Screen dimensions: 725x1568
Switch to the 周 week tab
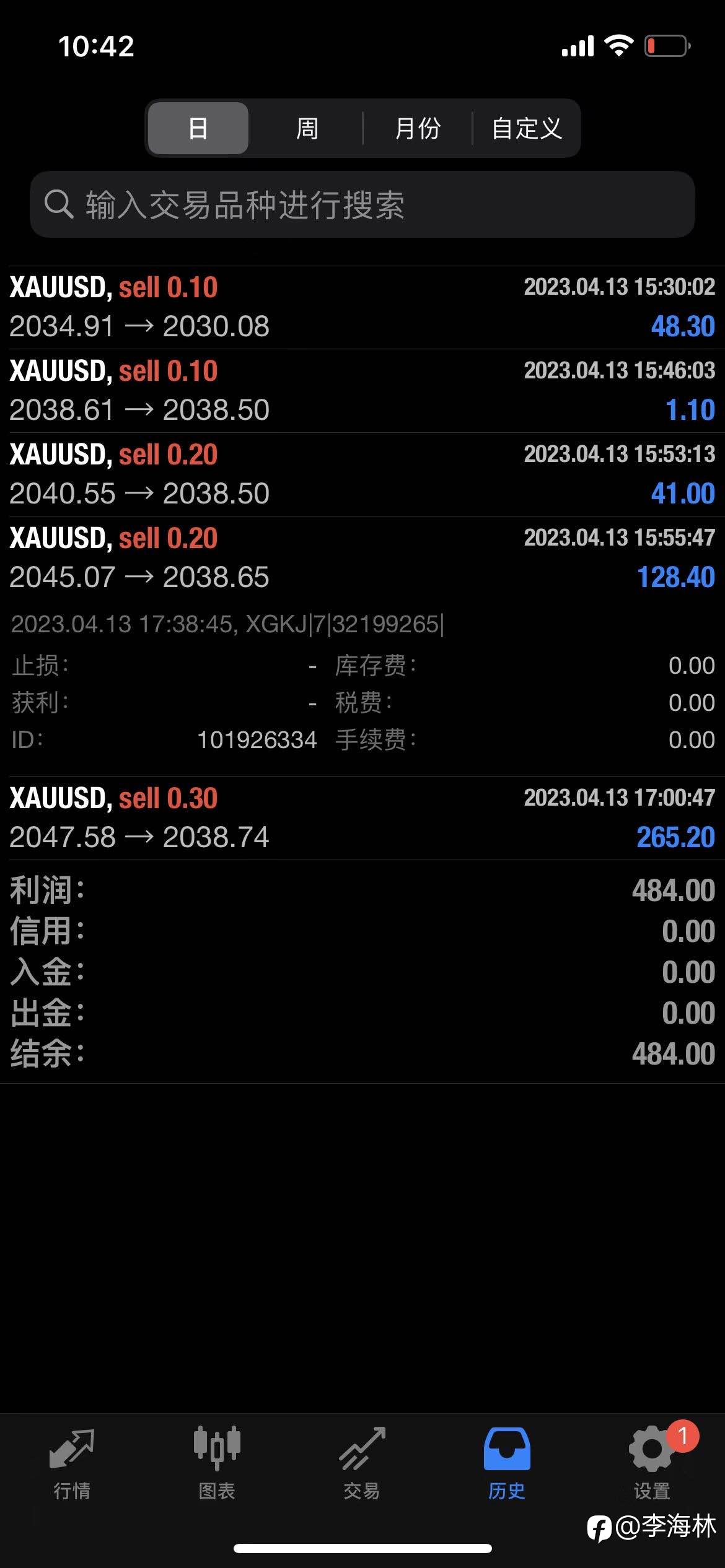click(307, 128)
